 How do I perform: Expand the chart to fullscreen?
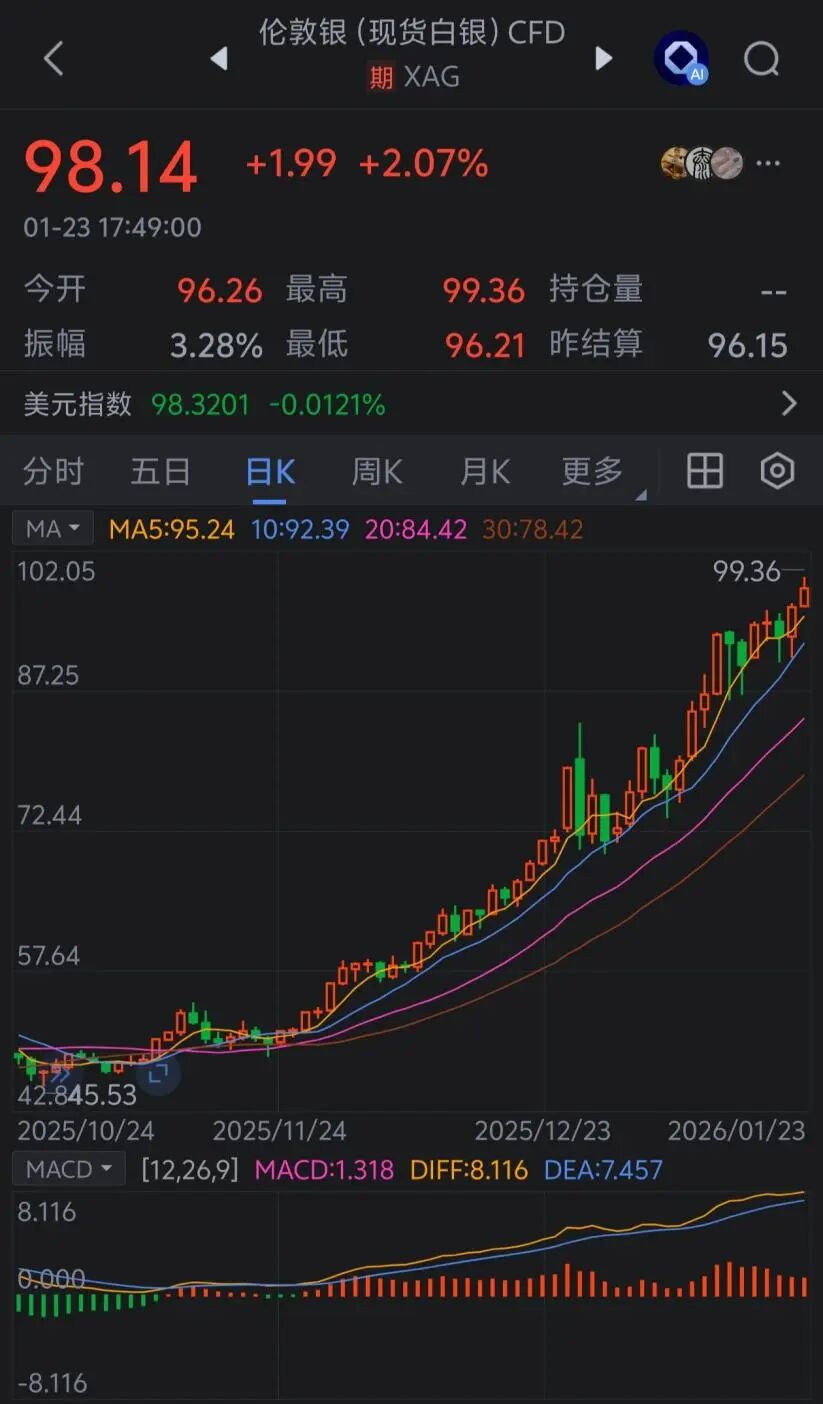(158, 1075)
